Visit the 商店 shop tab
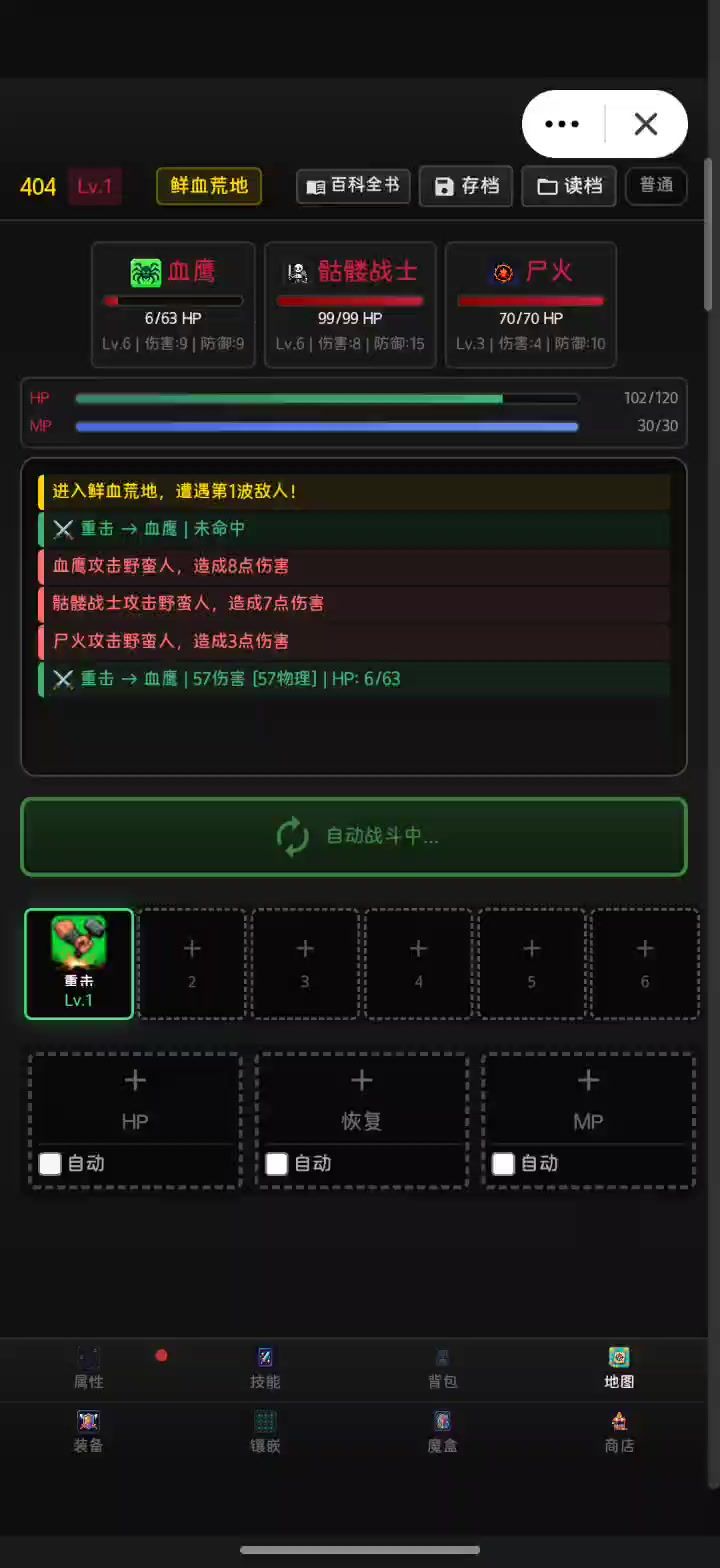Image resolution: width=720 pixels, height=1568 pixels. (619, 1432)
